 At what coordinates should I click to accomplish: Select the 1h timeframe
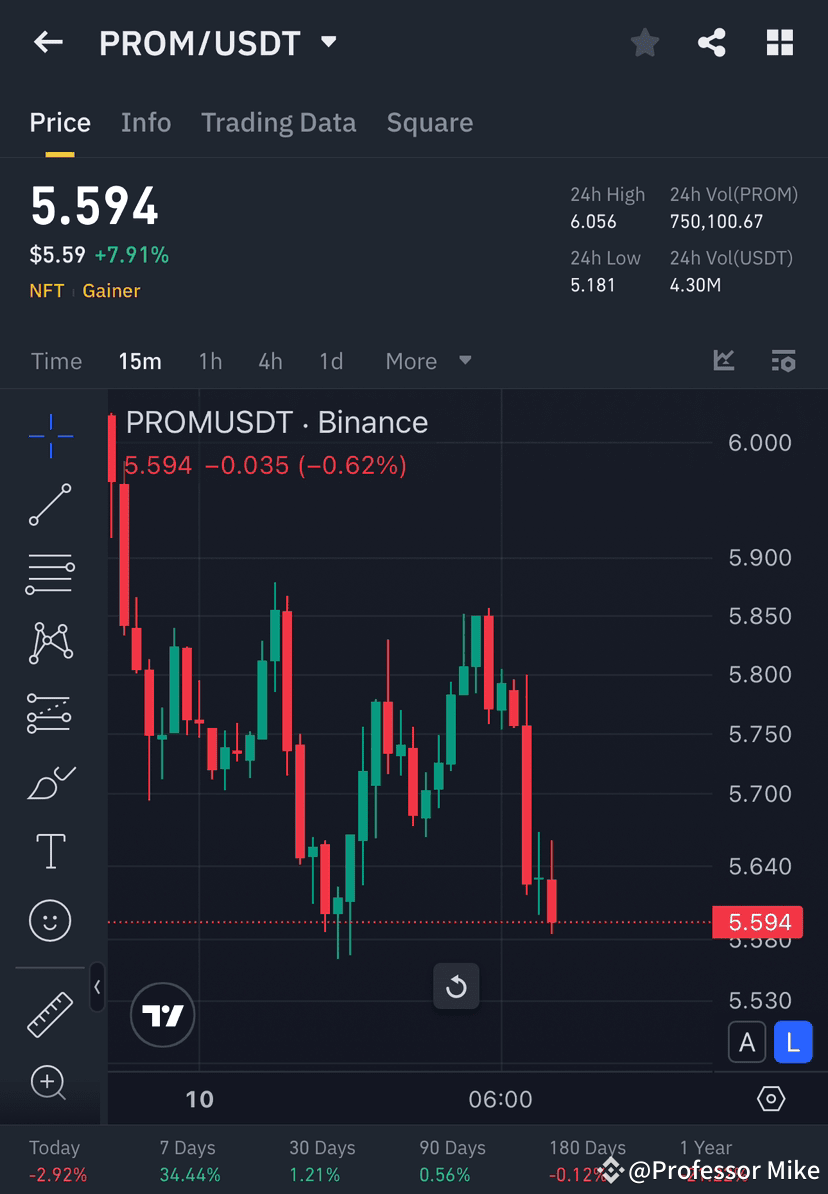[x=210, y=361]
